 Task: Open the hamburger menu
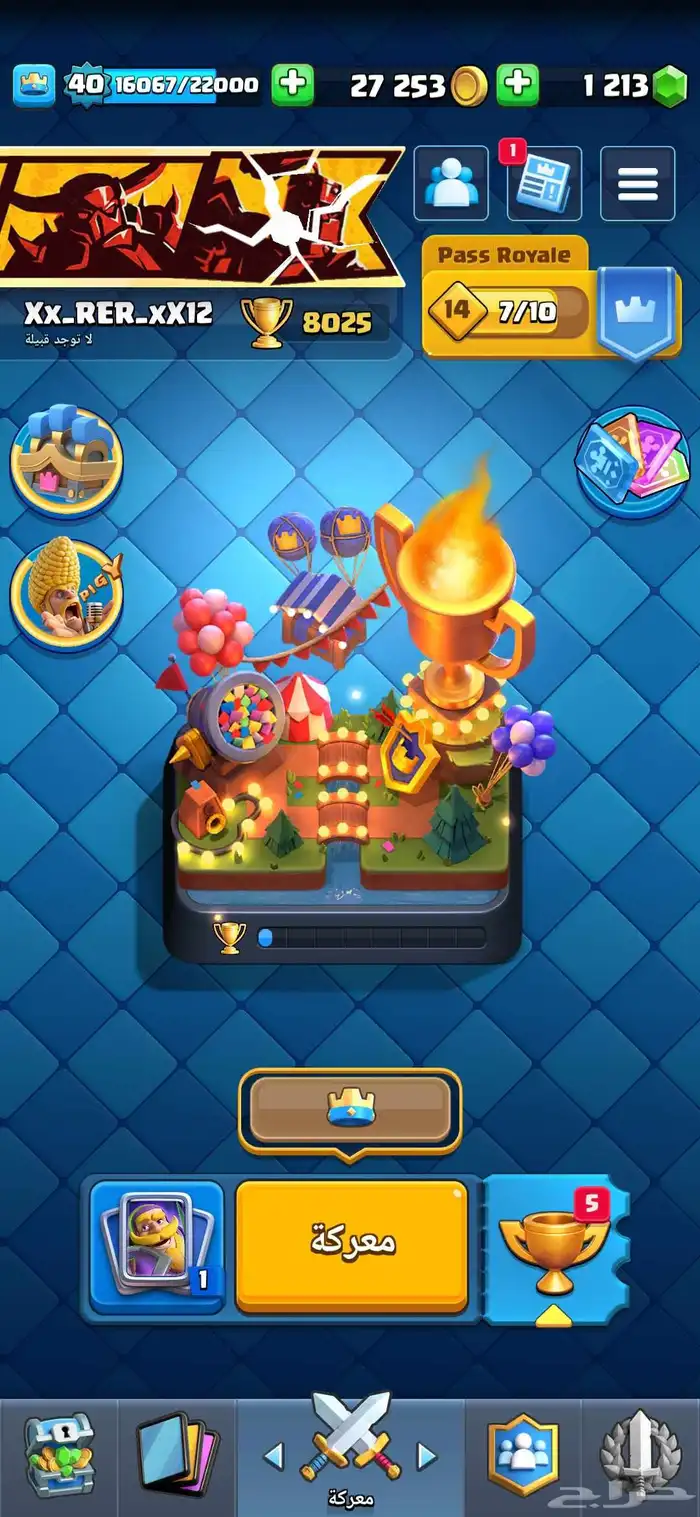[x=637, y=183]
